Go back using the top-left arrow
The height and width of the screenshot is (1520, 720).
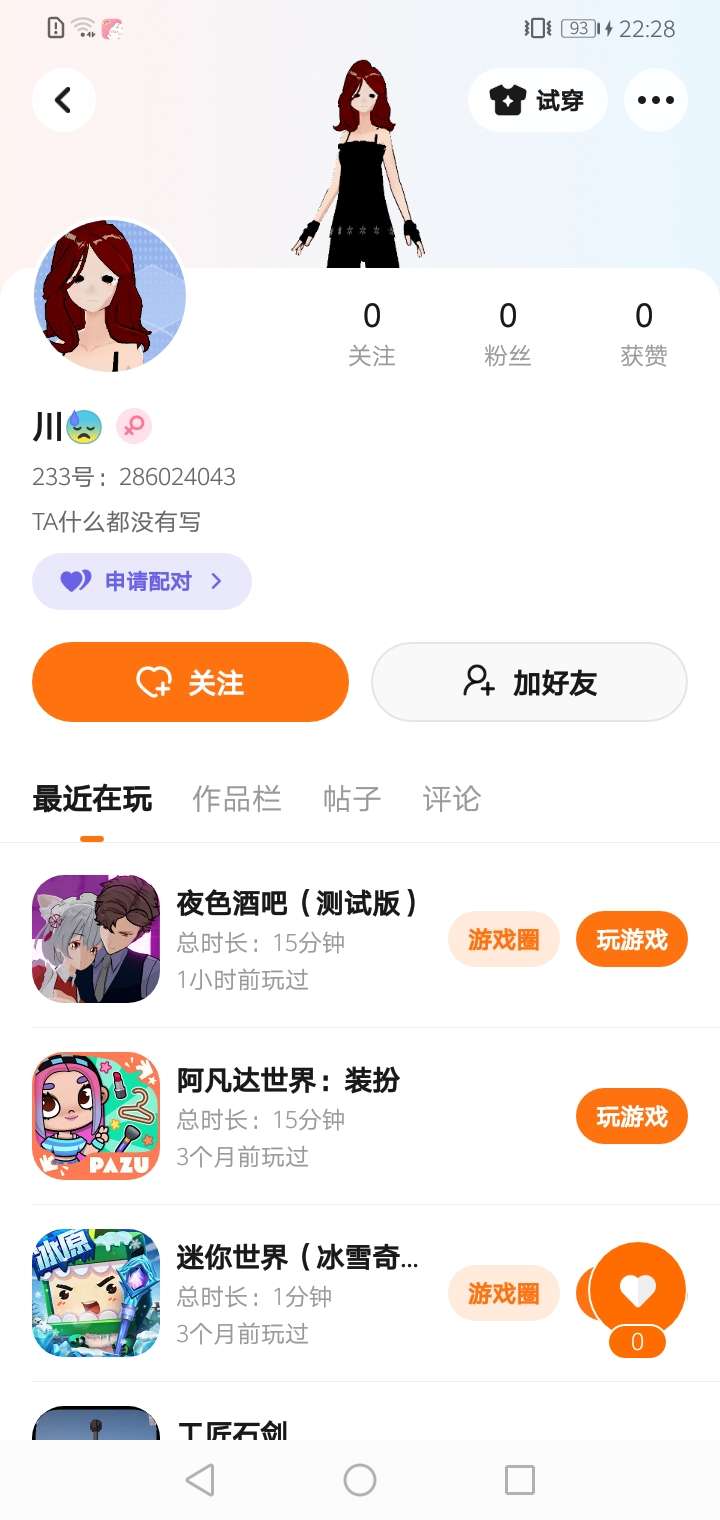64,100
